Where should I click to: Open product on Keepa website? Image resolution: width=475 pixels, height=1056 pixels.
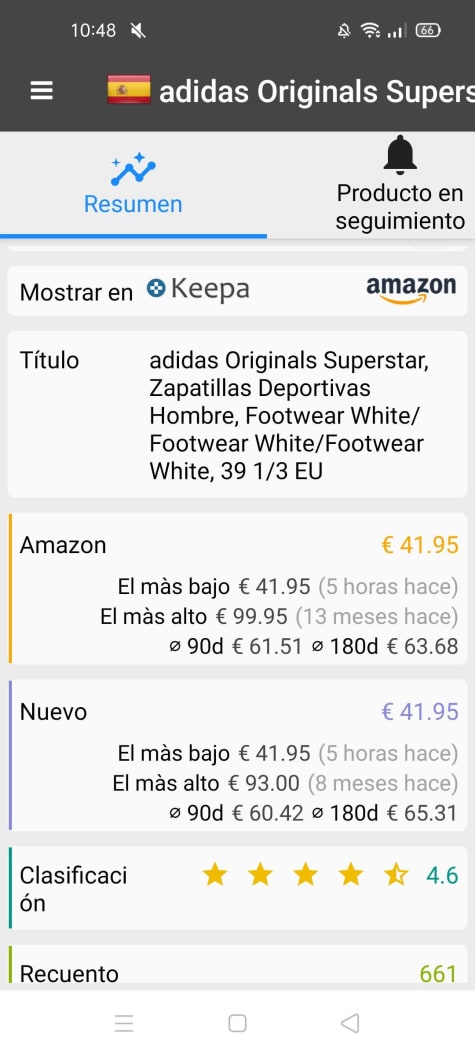click(x=198, y=290)
